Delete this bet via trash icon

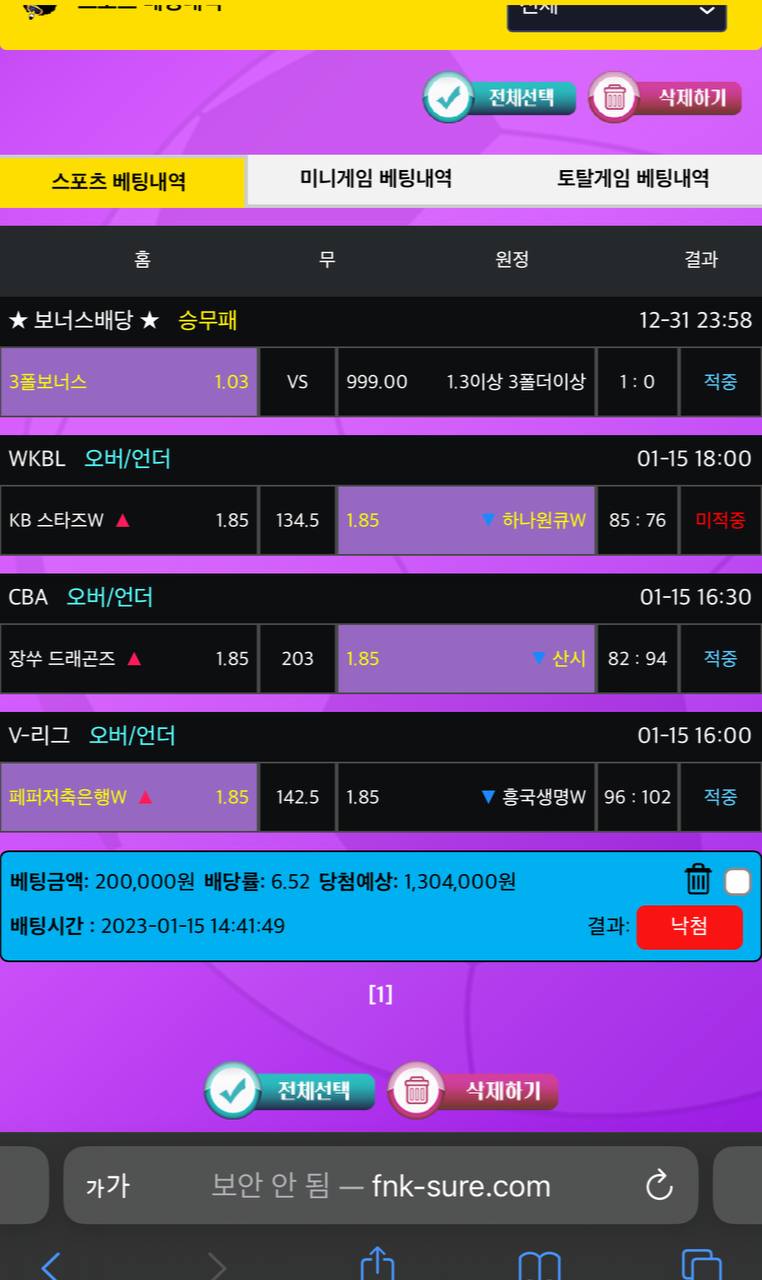pos(698,880)
